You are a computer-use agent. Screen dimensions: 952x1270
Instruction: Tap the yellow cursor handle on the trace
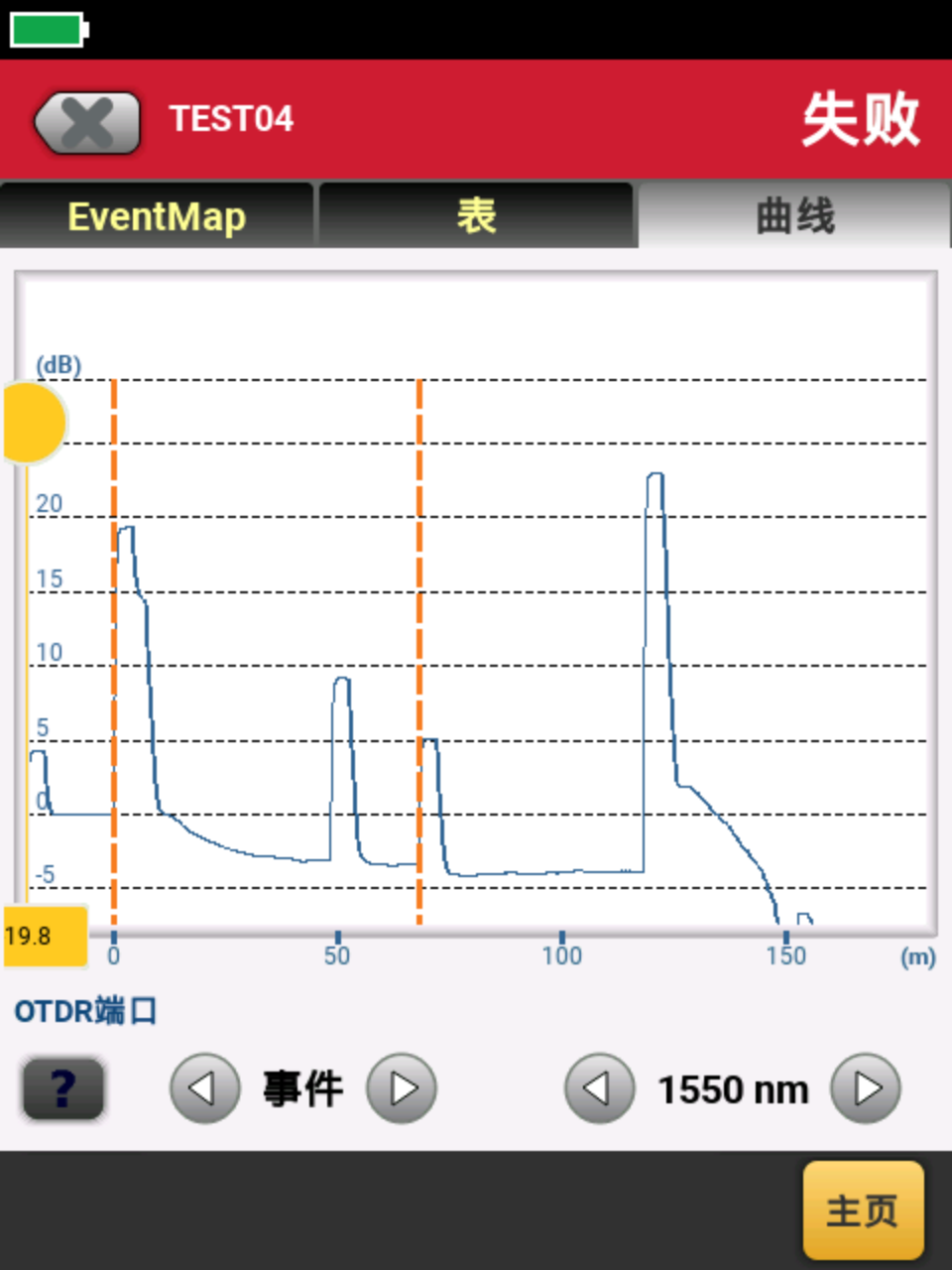(34, 424)
